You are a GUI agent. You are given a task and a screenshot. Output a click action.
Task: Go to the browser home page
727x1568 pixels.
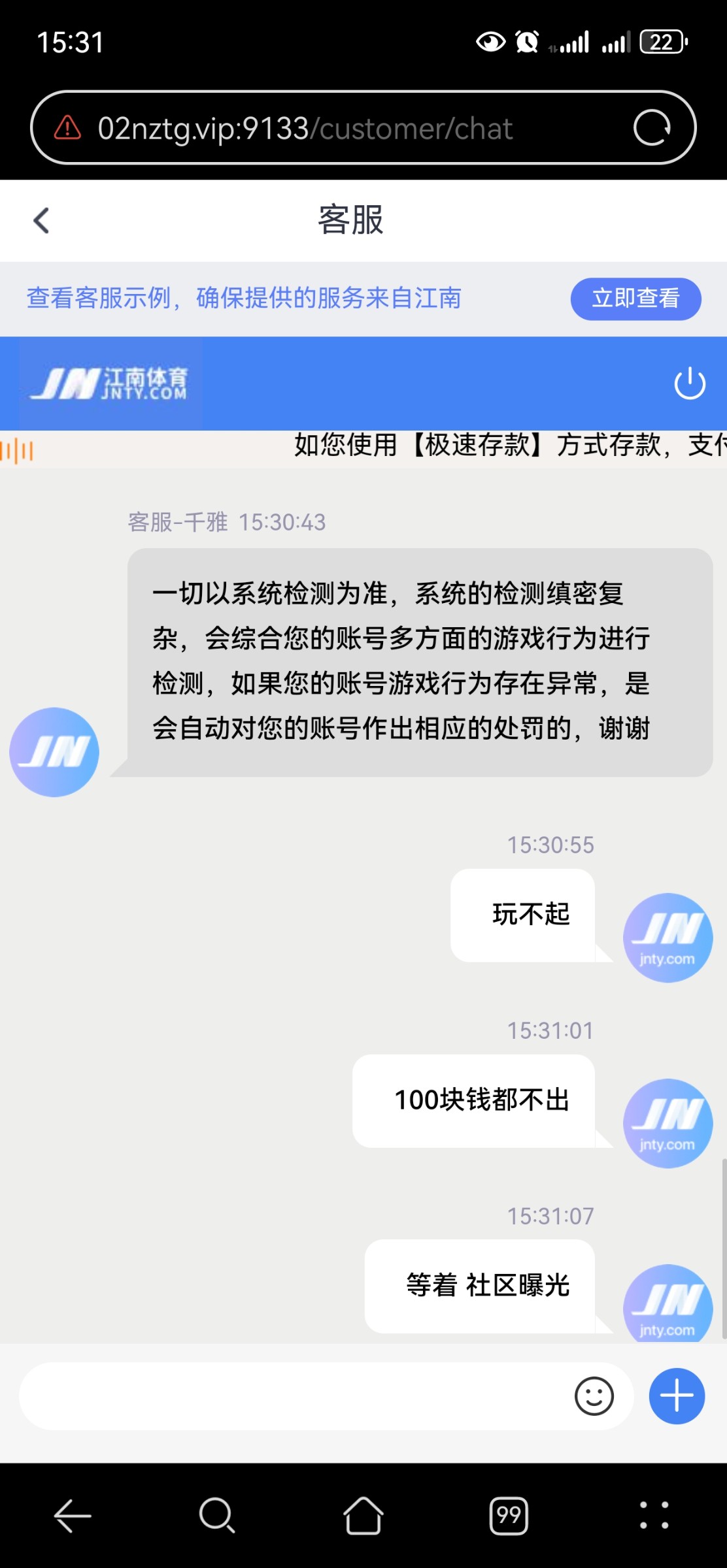tap(363, 1516)
